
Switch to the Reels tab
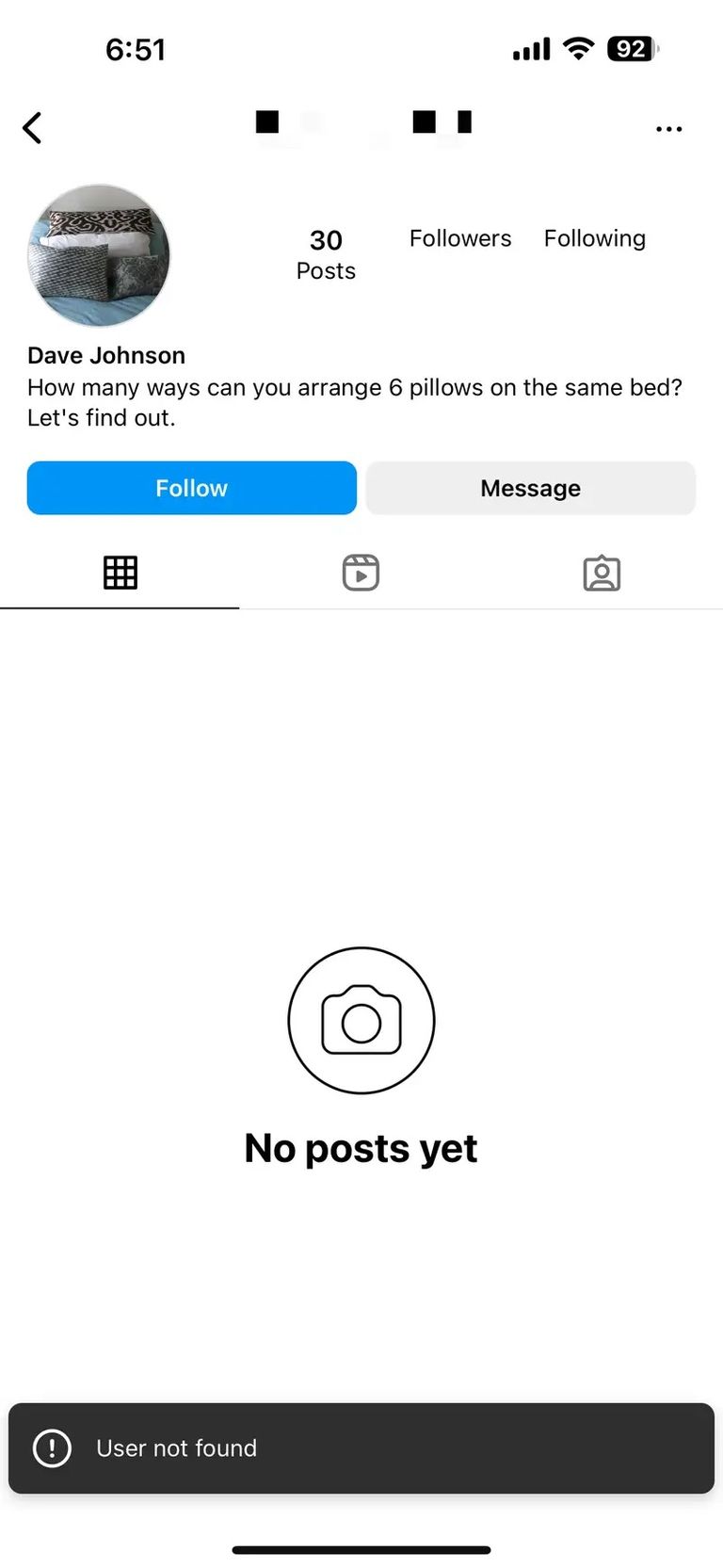tap(361, 573)
